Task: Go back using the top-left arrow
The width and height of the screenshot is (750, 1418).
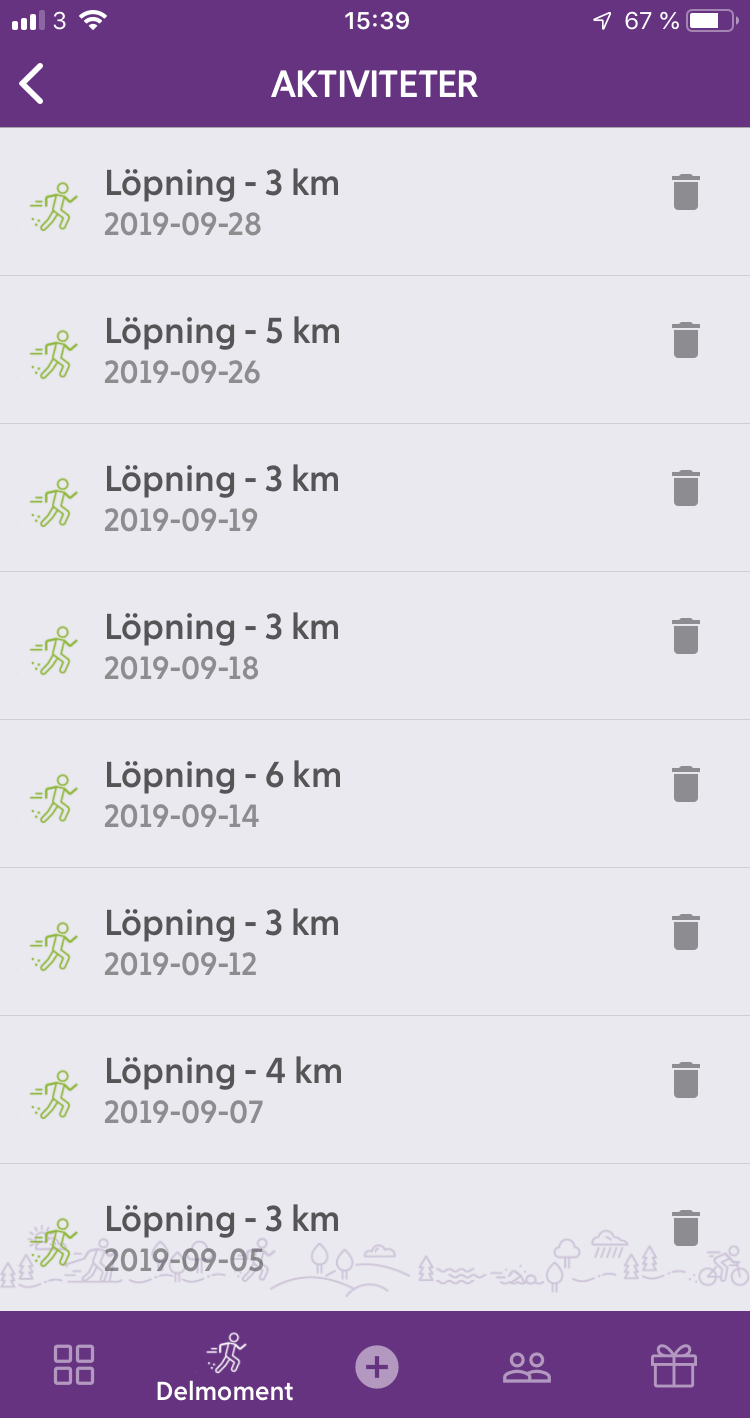Action: tap(32, 84)
